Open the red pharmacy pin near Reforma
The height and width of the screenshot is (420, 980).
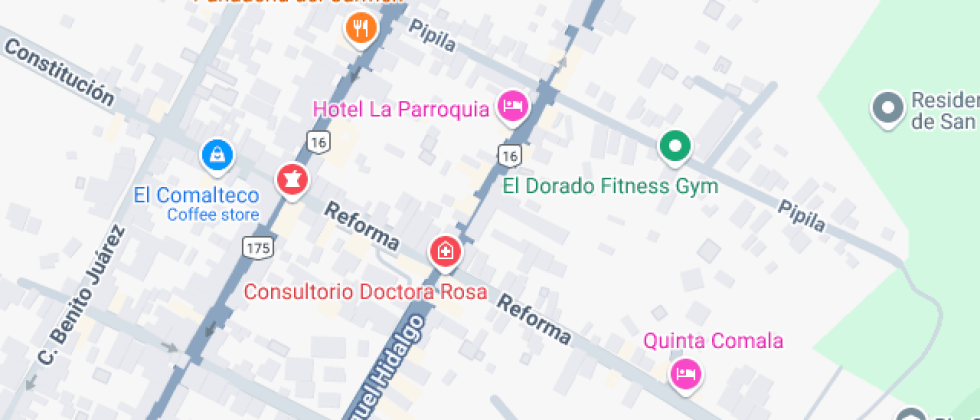point(292,180)
